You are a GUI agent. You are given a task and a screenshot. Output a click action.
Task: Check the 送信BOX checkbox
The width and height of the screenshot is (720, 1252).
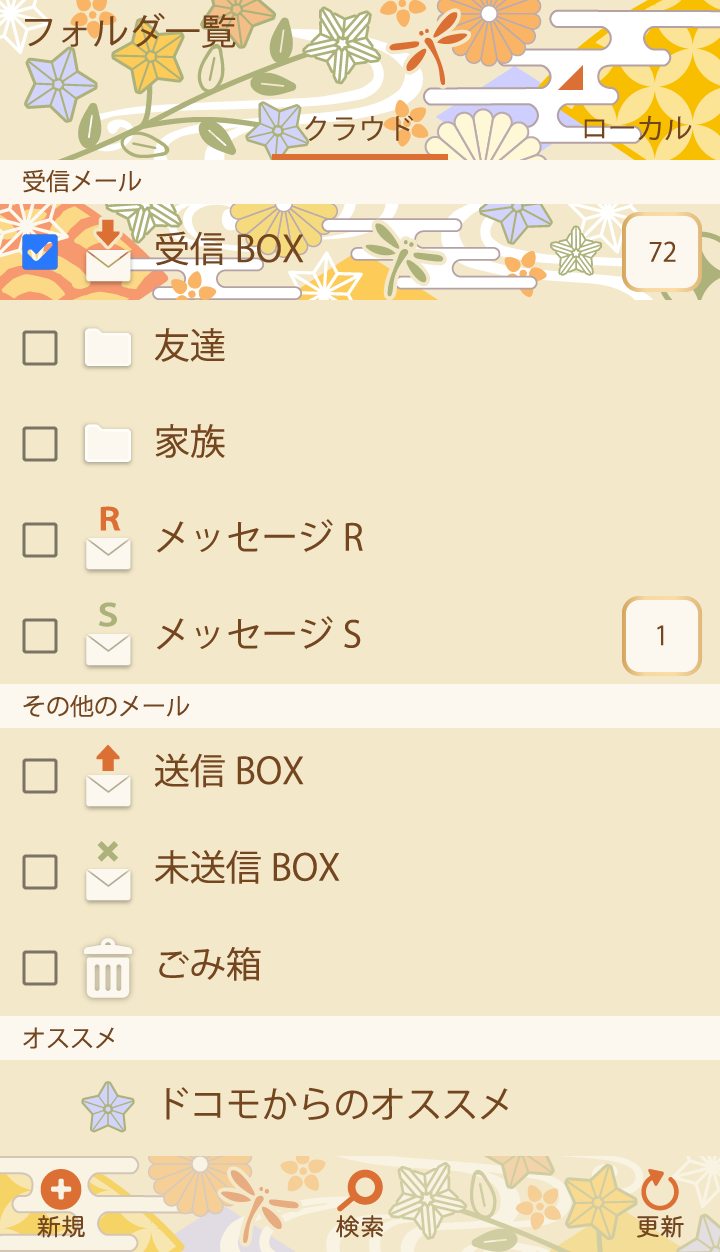40,775
